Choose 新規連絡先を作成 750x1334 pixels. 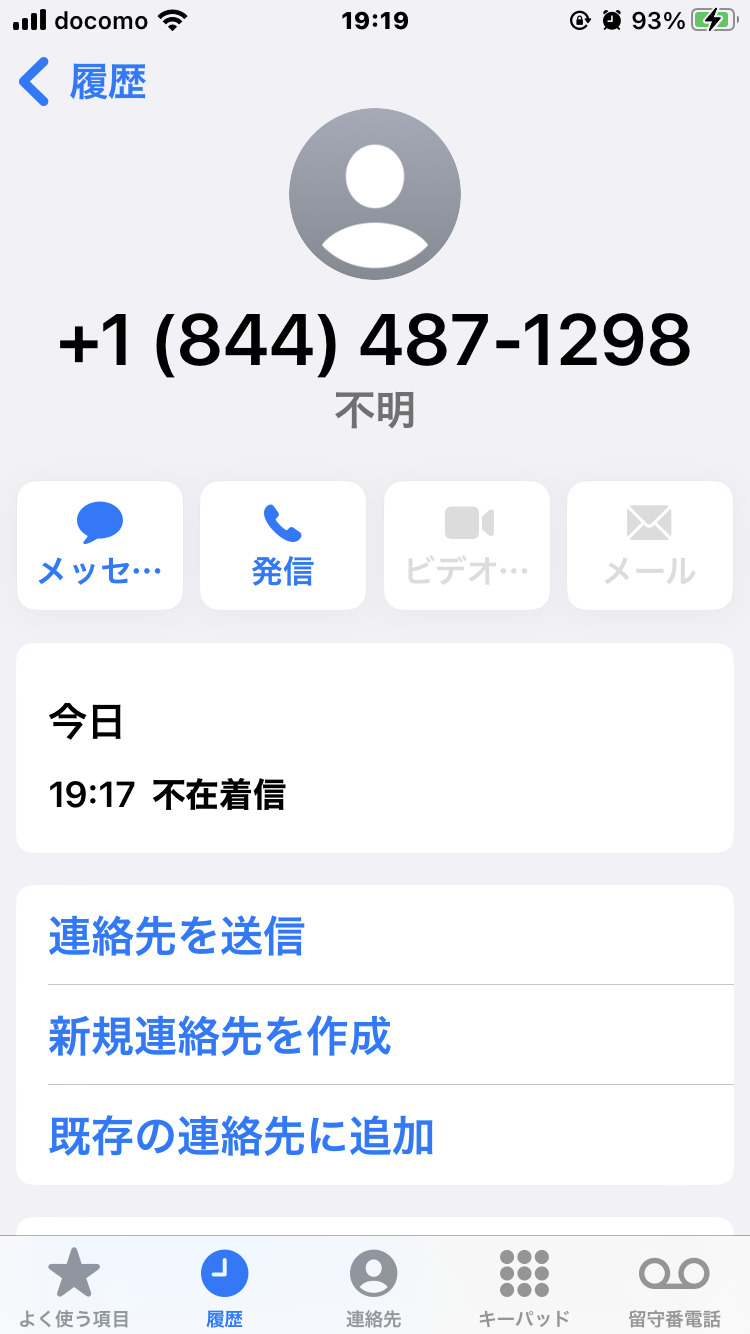pyautogui.click(x=219, y=1036)
